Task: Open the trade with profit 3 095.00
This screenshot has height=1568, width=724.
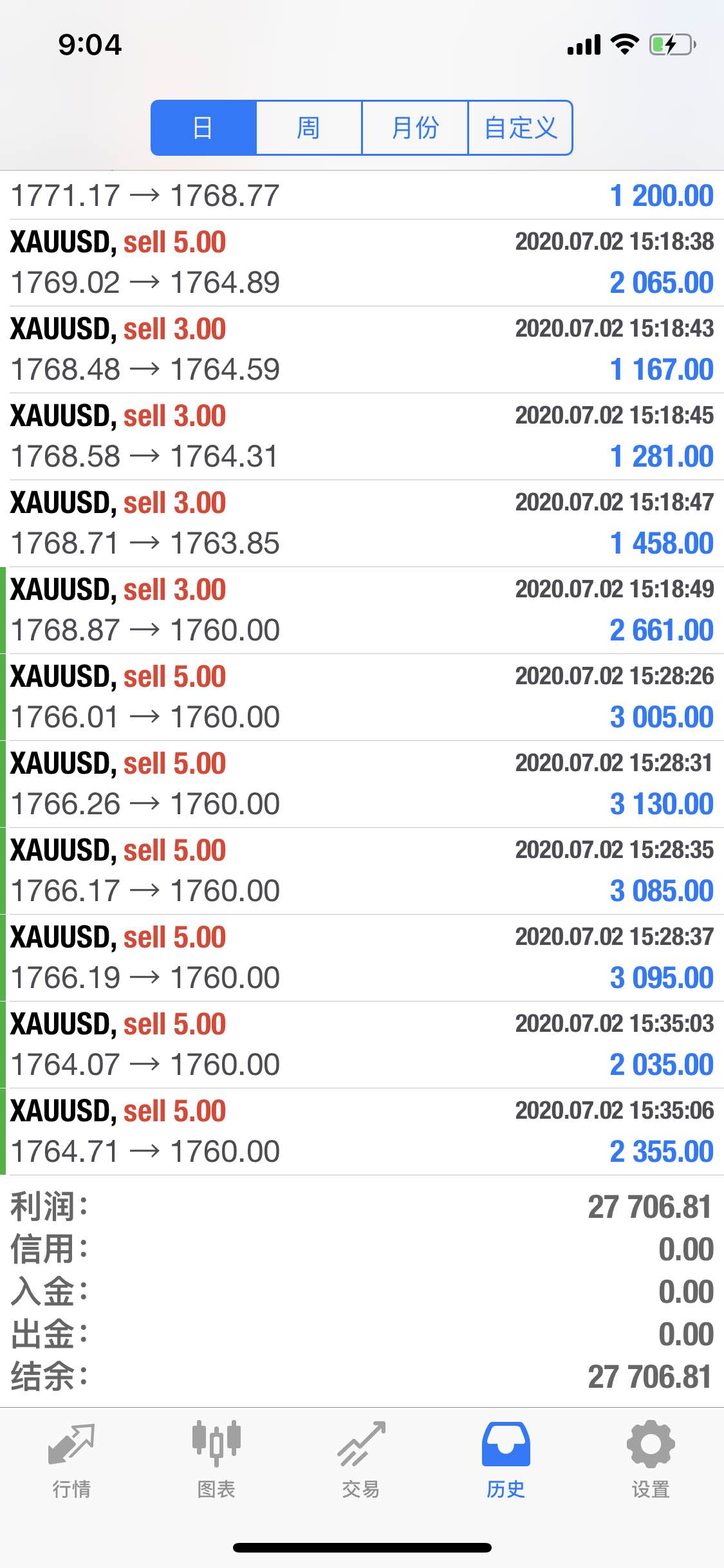Action: pos(362,958)
